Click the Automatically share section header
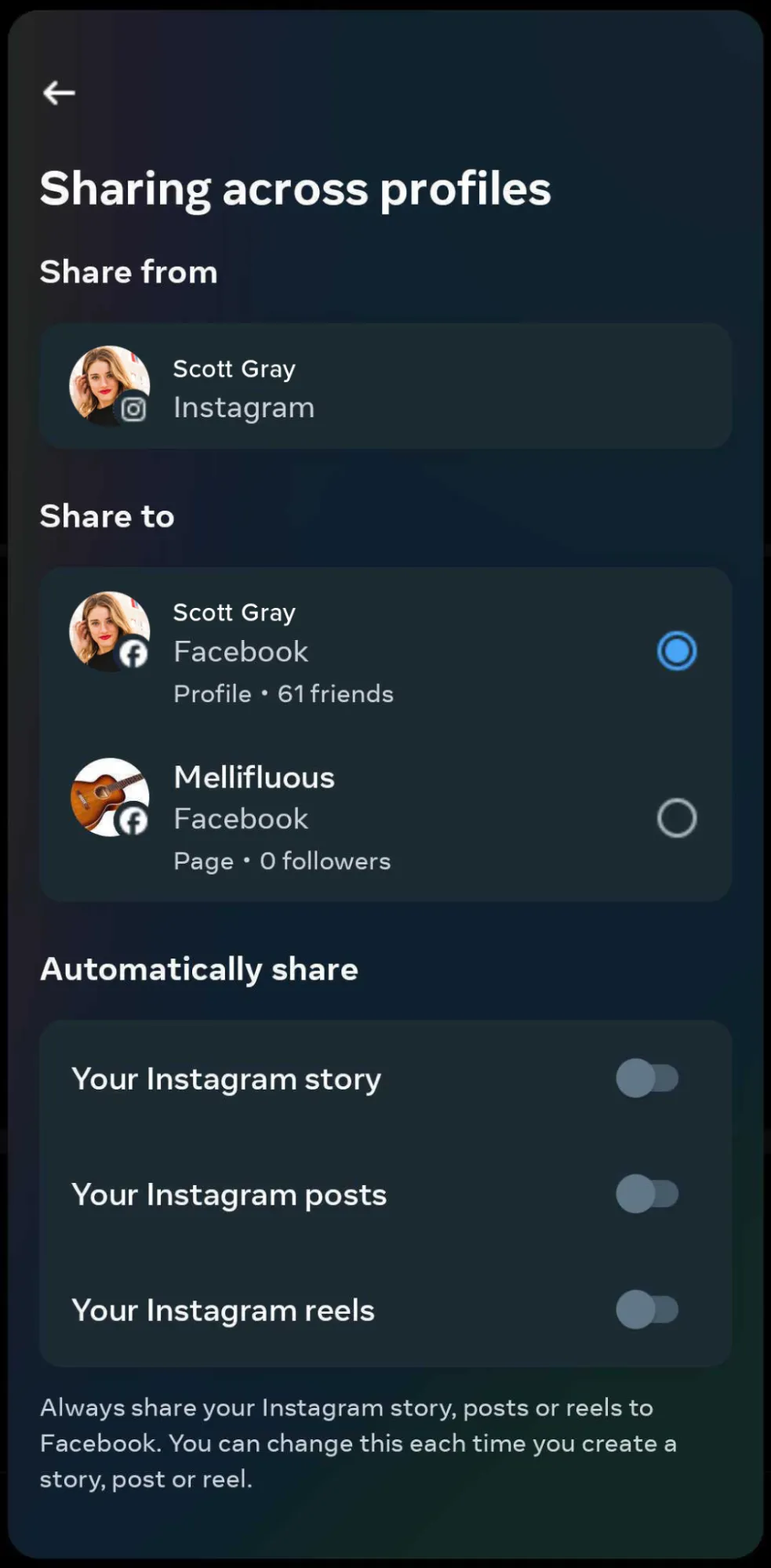Image resolution: width=771 pixels, height=1568 pixels. click(x=199, y=970)
